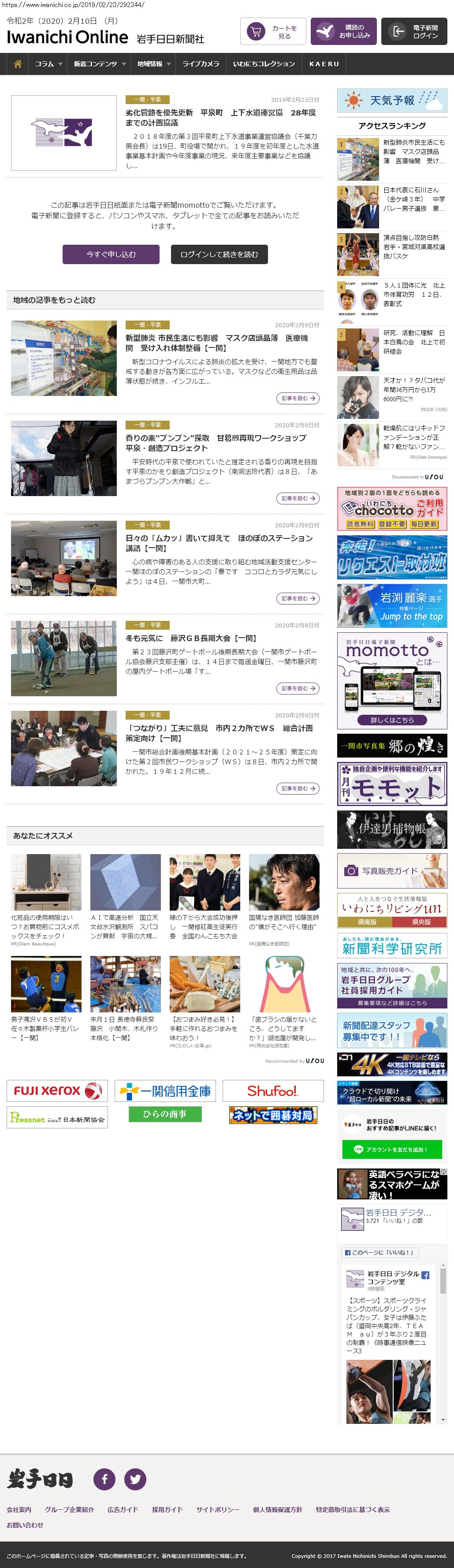The image size is (454, 1568).
Task: Open the top-ranked 新型肺炎 article in アクセスランキング
Action: [413, 151]
